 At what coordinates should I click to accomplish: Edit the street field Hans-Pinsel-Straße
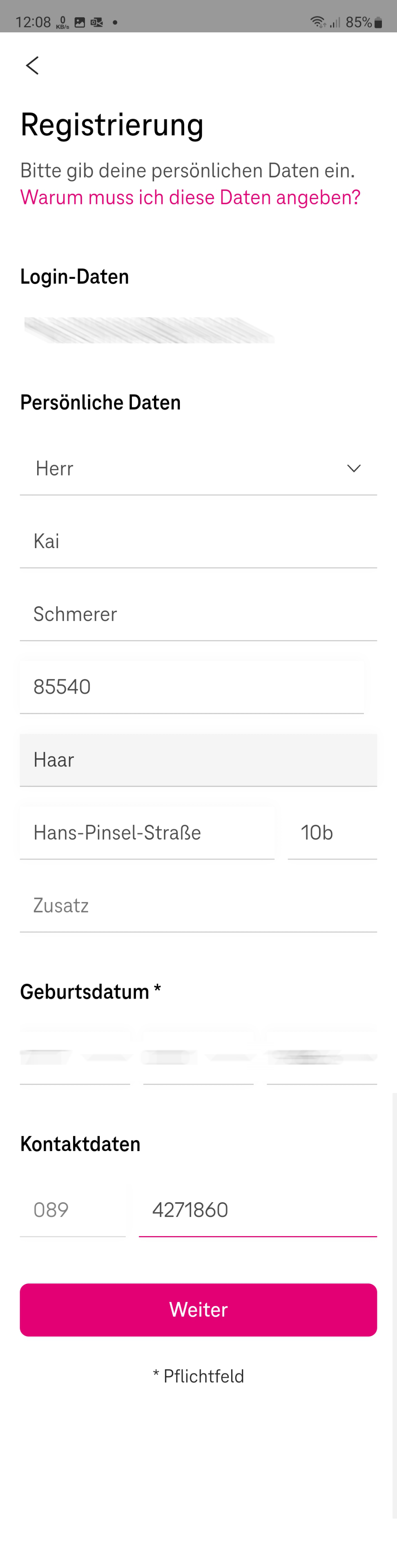pos(147,832)
